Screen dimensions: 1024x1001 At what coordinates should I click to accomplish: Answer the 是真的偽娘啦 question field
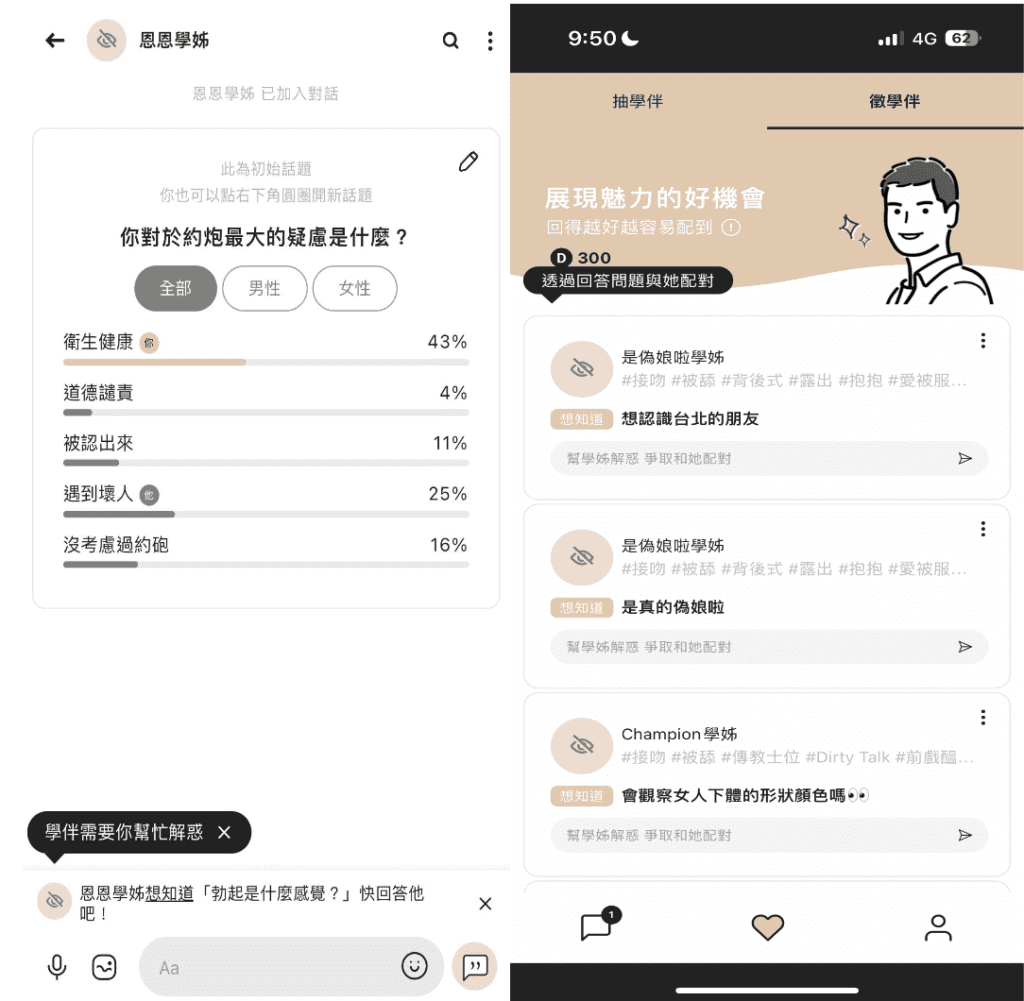[x=750, y=647]
